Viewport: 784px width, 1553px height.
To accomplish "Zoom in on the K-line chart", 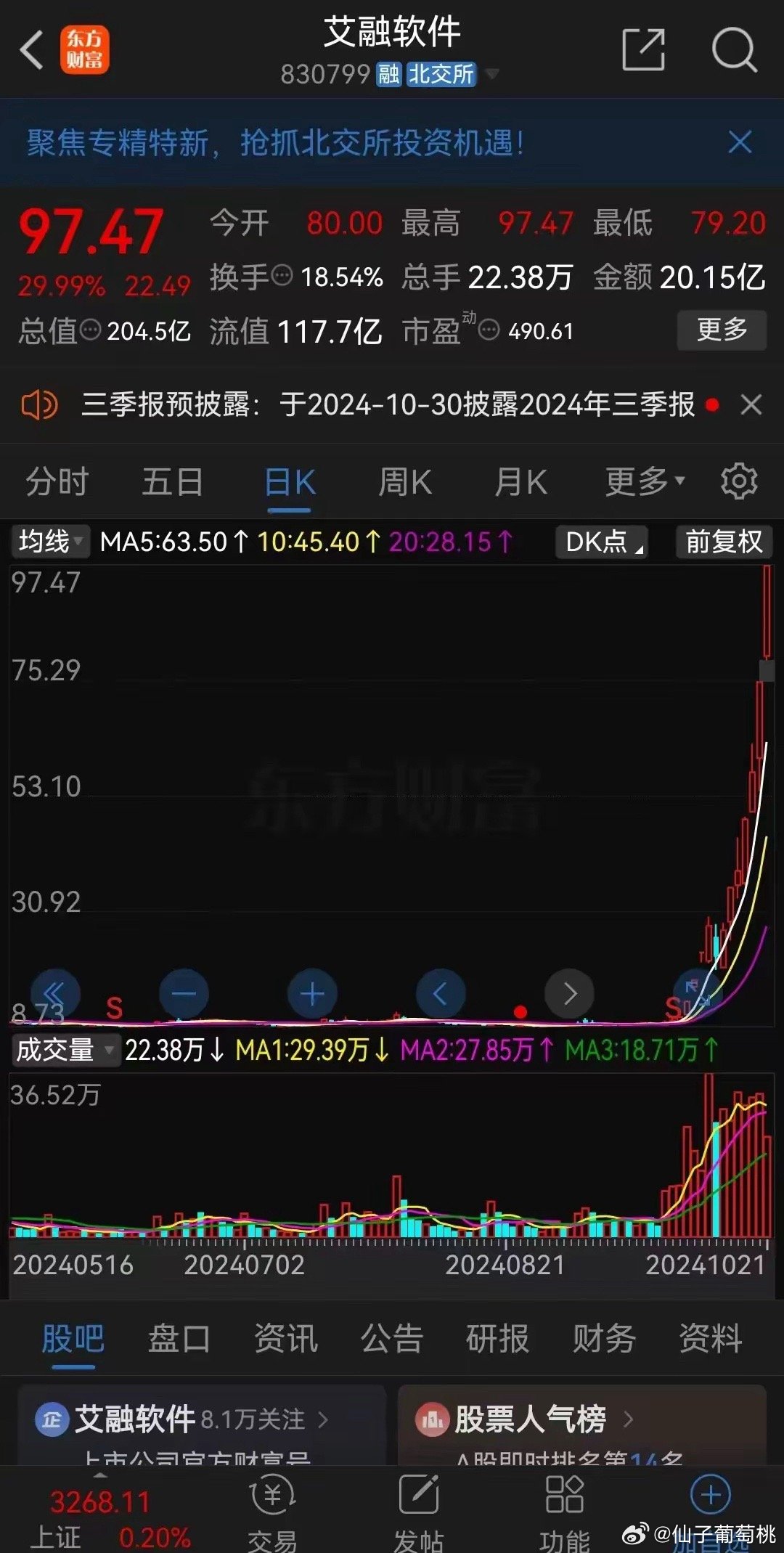I will click(311, 992).
